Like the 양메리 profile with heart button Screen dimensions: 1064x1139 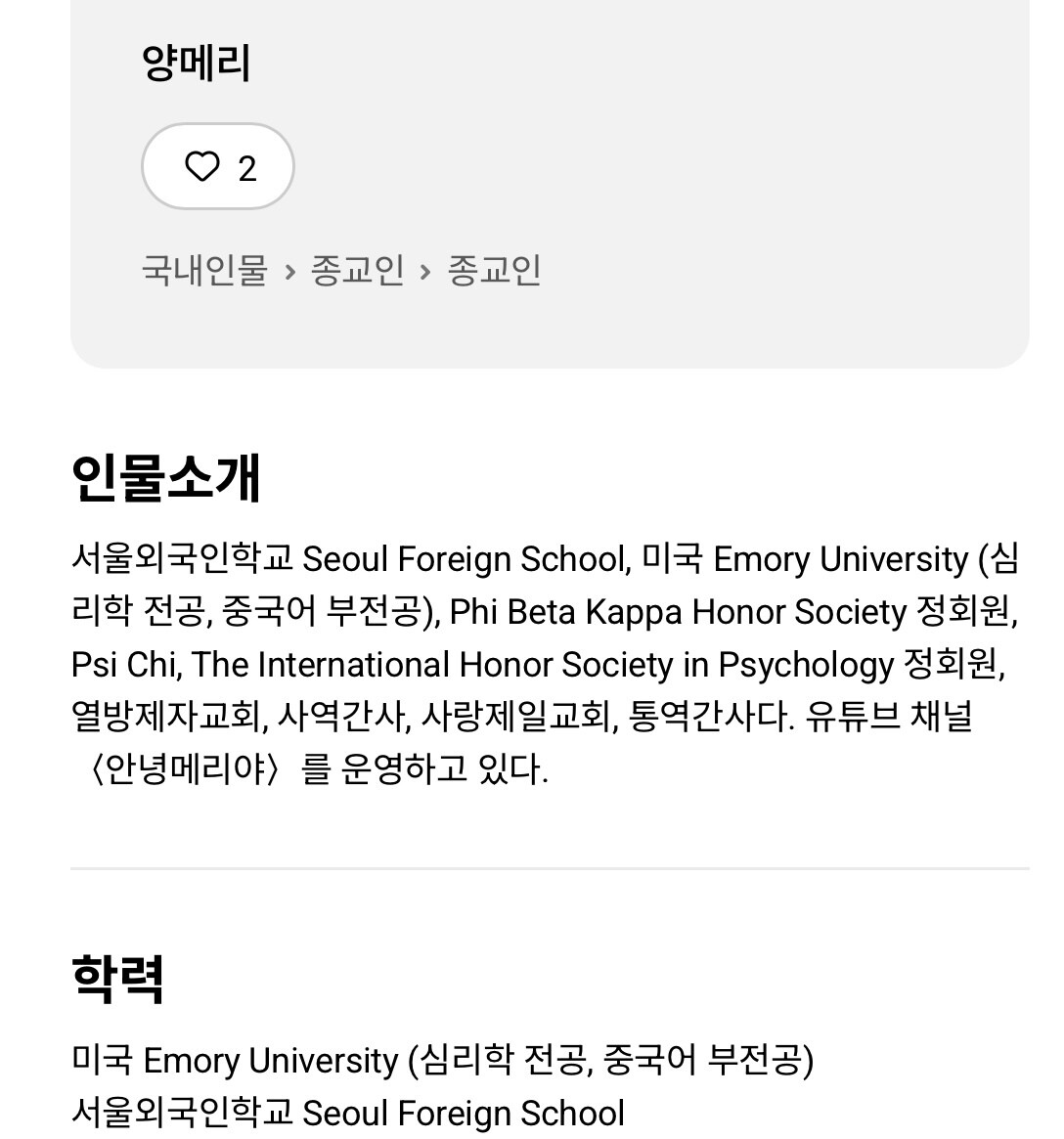click(x=217, y=166)
